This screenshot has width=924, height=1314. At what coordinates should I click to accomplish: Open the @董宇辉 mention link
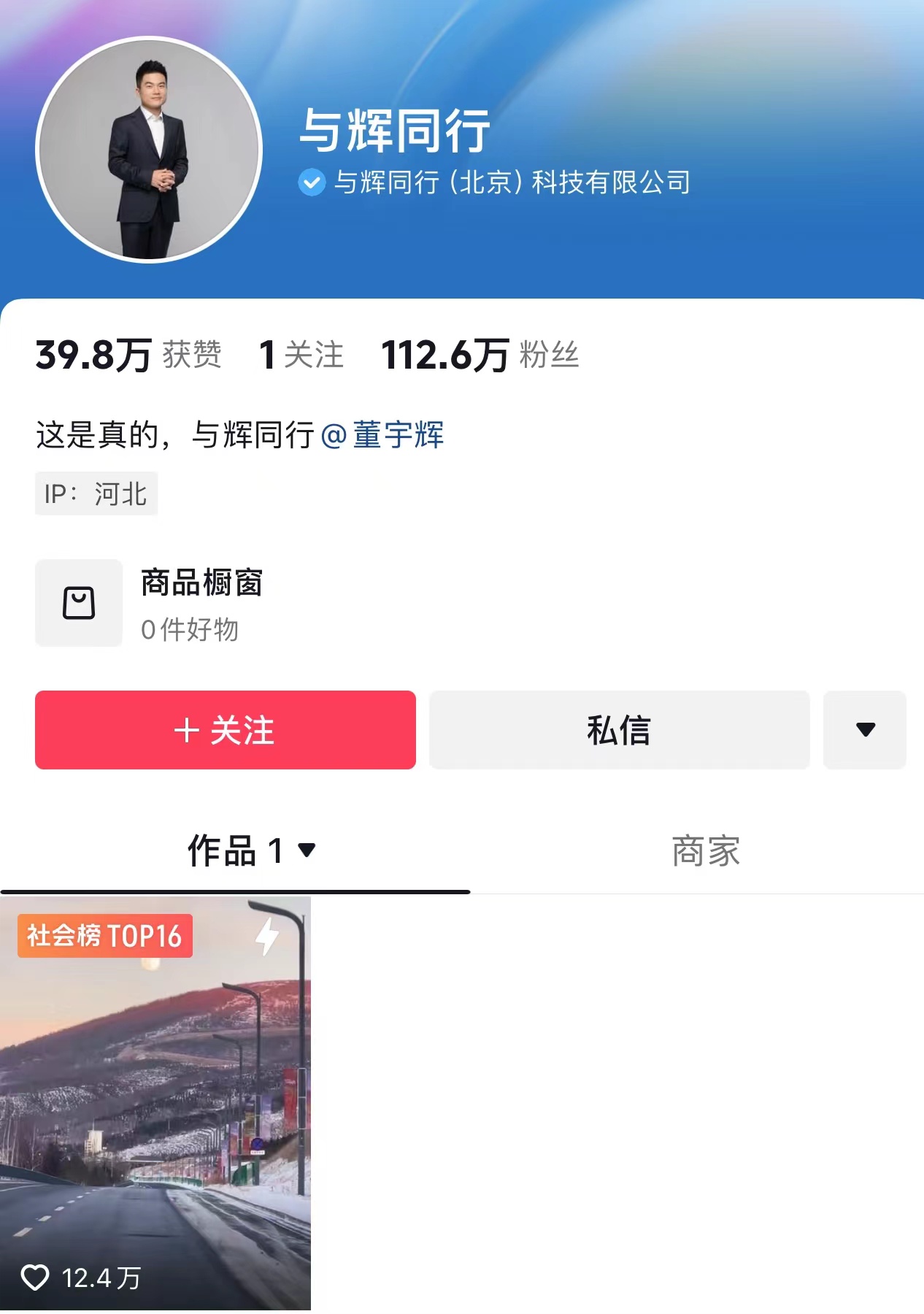(382, 435)
